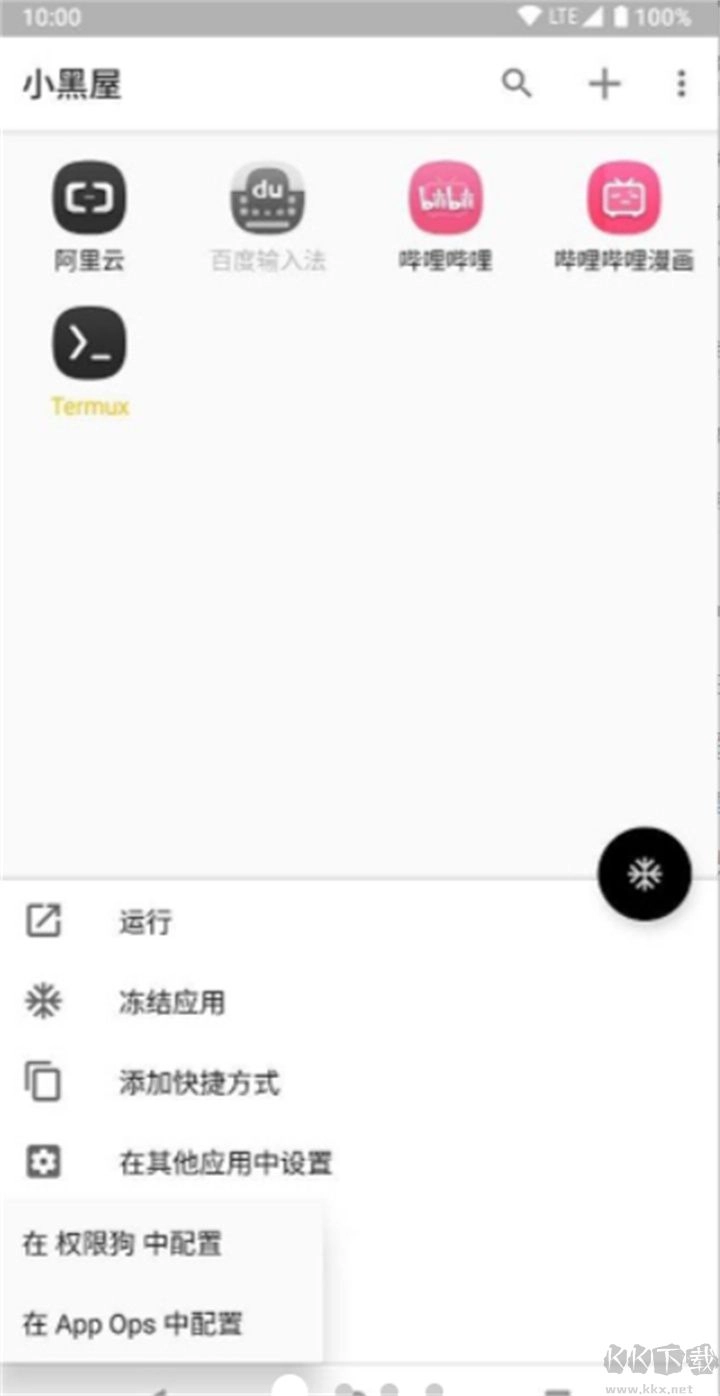
Task: Select the 阿里云 app icon
Action: [89, 198]
